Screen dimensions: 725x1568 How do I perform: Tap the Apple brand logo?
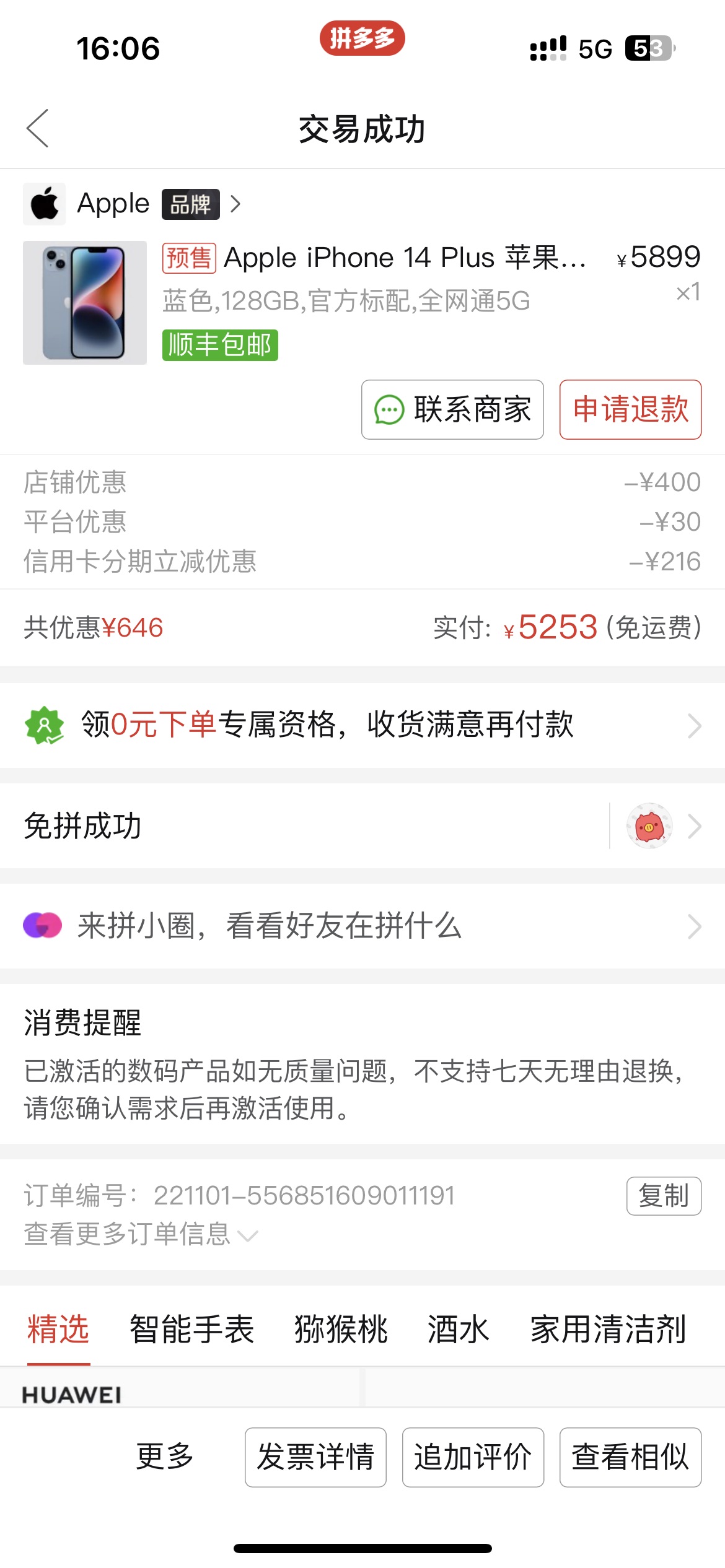click(44, 203)
